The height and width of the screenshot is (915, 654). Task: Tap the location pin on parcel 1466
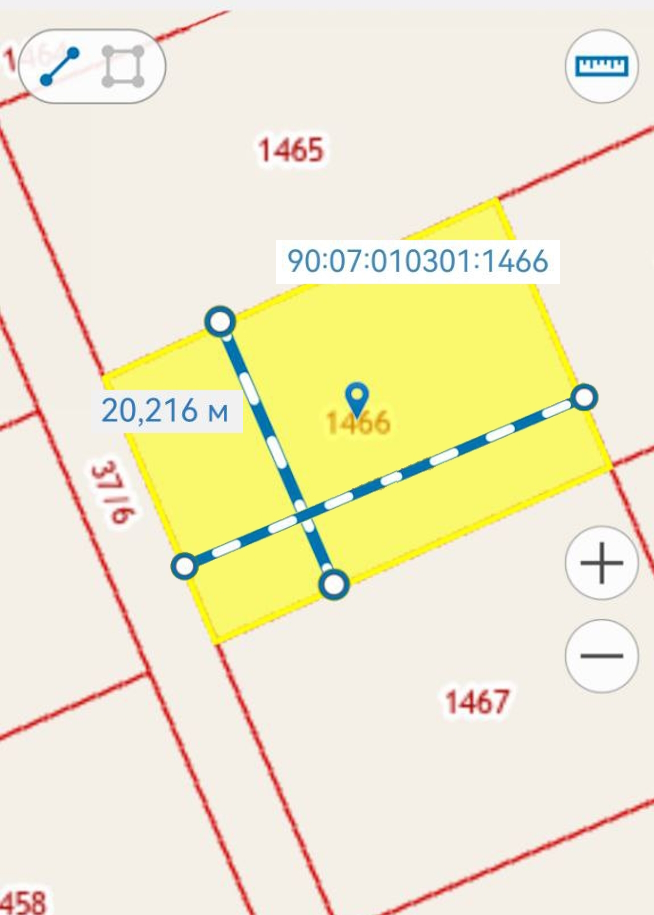(356, 397)
